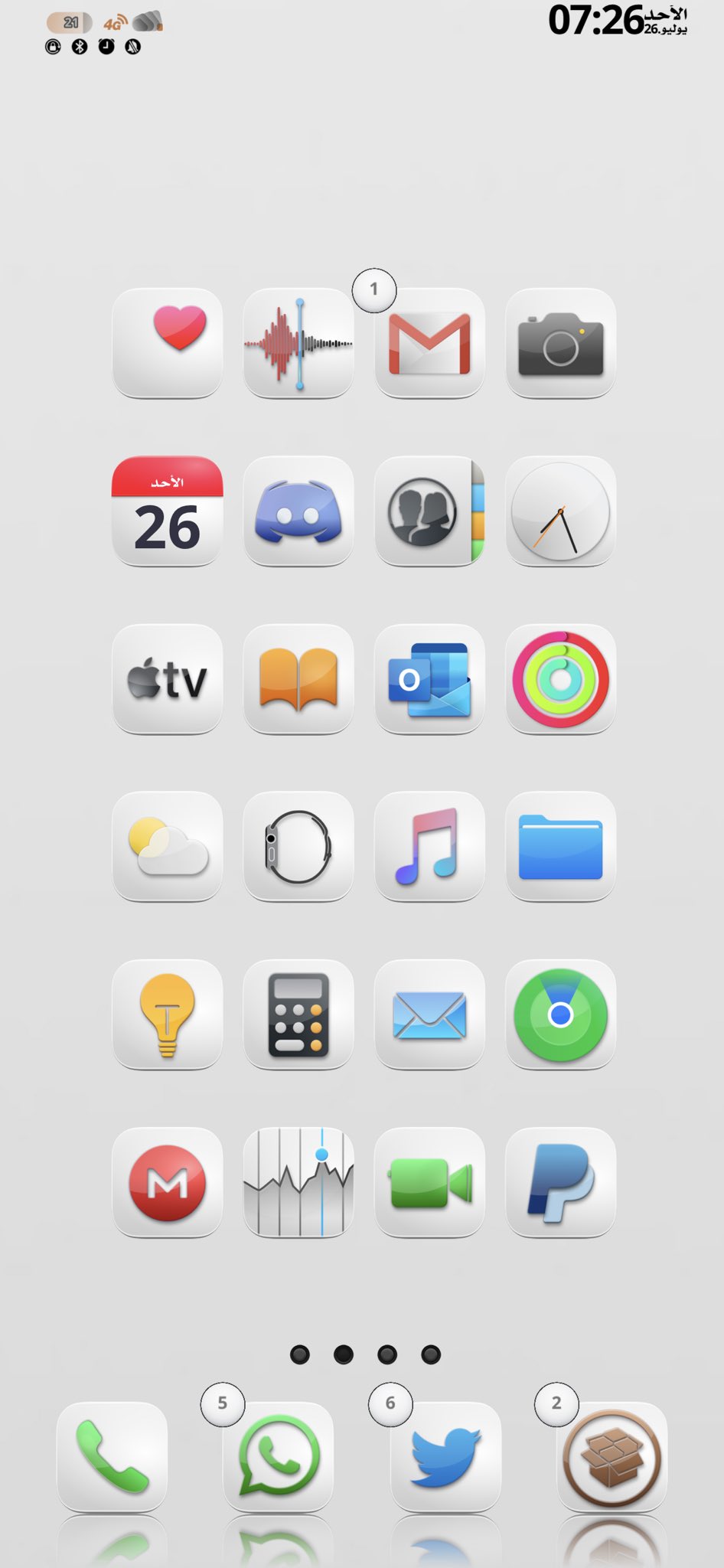The image size is (724, 1568).
Task: Open the Health app
Action: point(168,342)
